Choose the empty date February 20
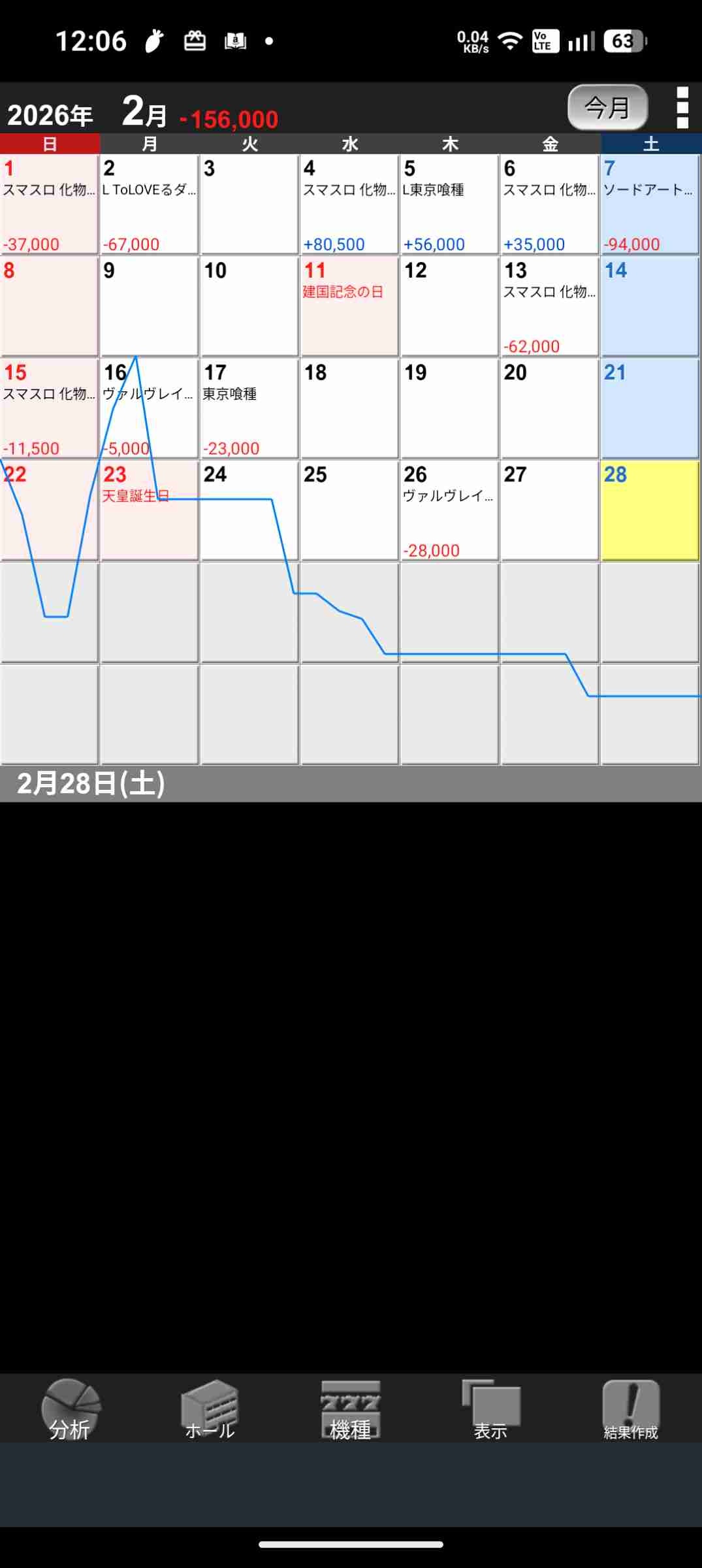This screenshot has height=1568, width=702. point(549,408)
